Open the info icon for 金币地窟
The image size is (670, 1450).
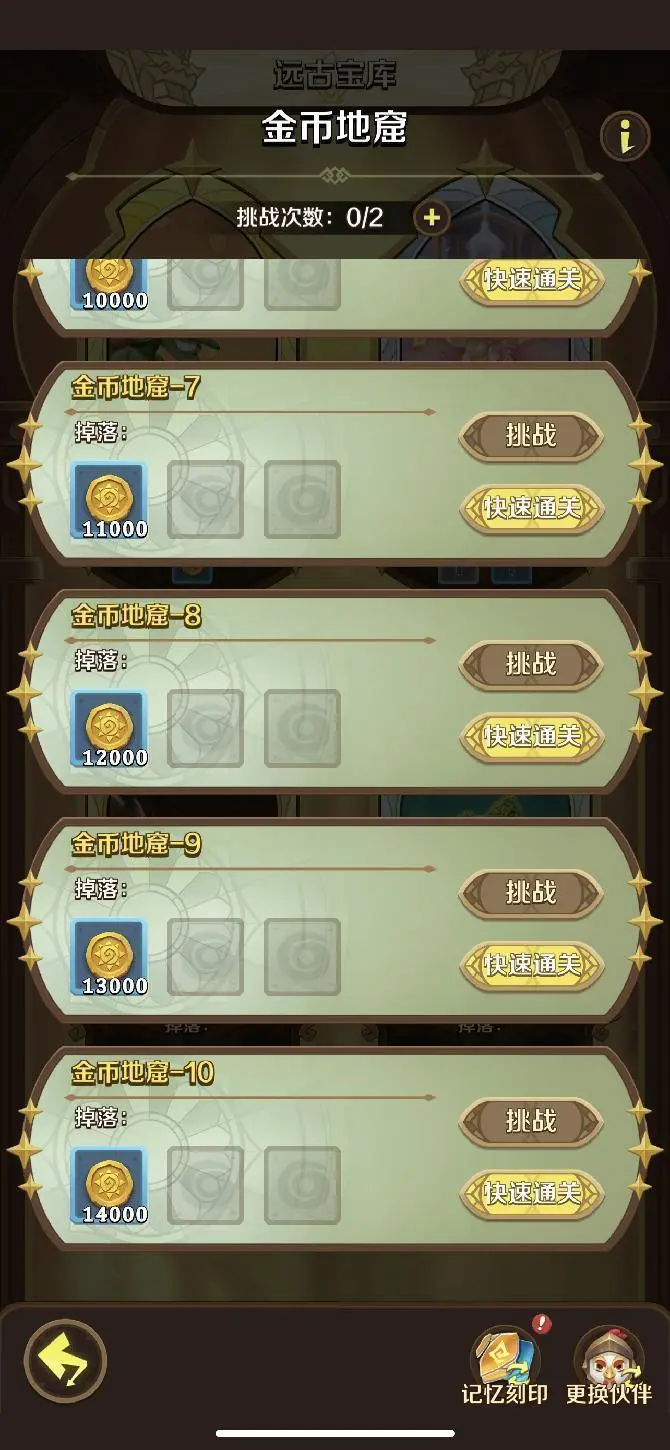click(625, 136)
